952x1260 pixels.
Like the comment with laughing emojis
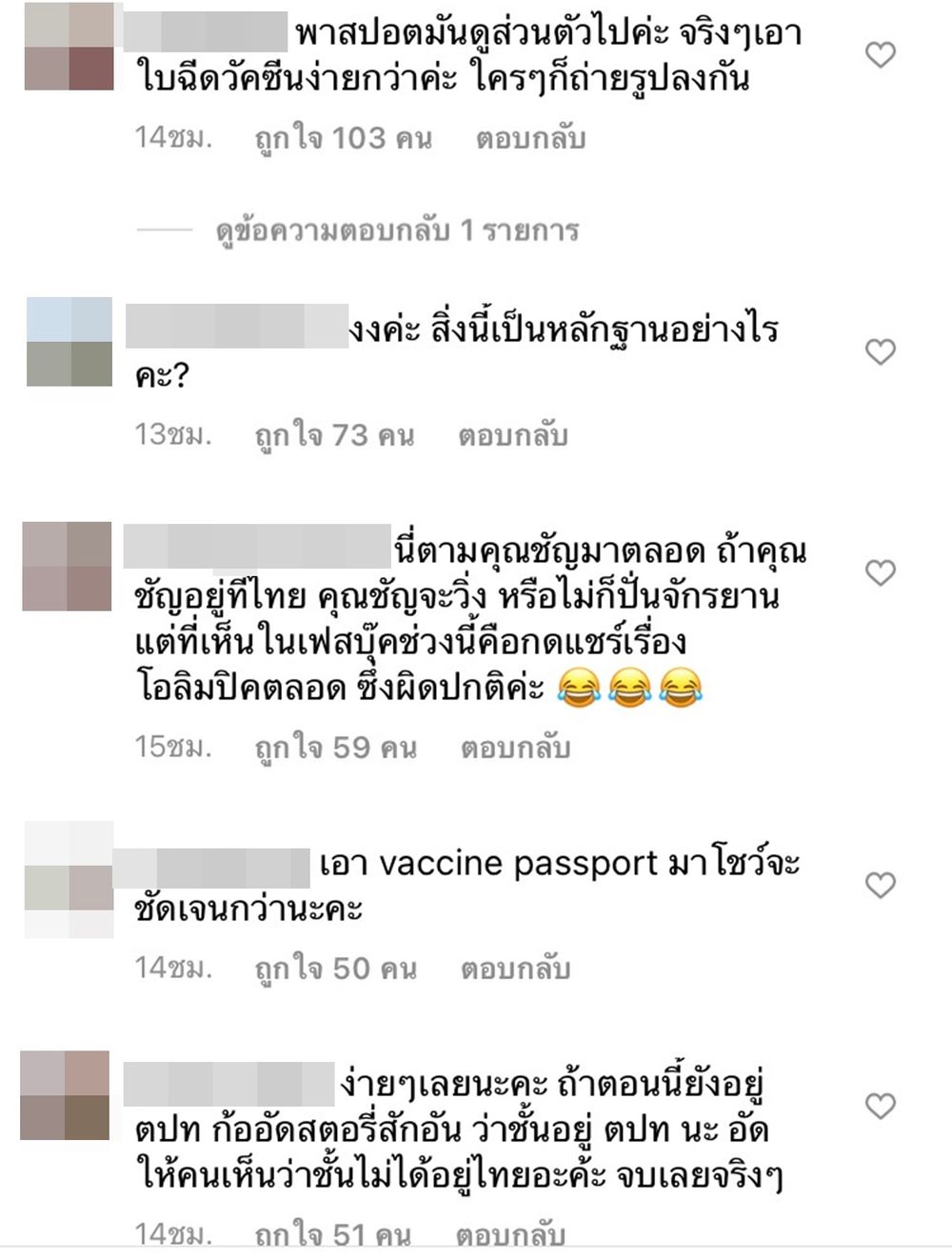pyautogui.click(x=880, y=573)
